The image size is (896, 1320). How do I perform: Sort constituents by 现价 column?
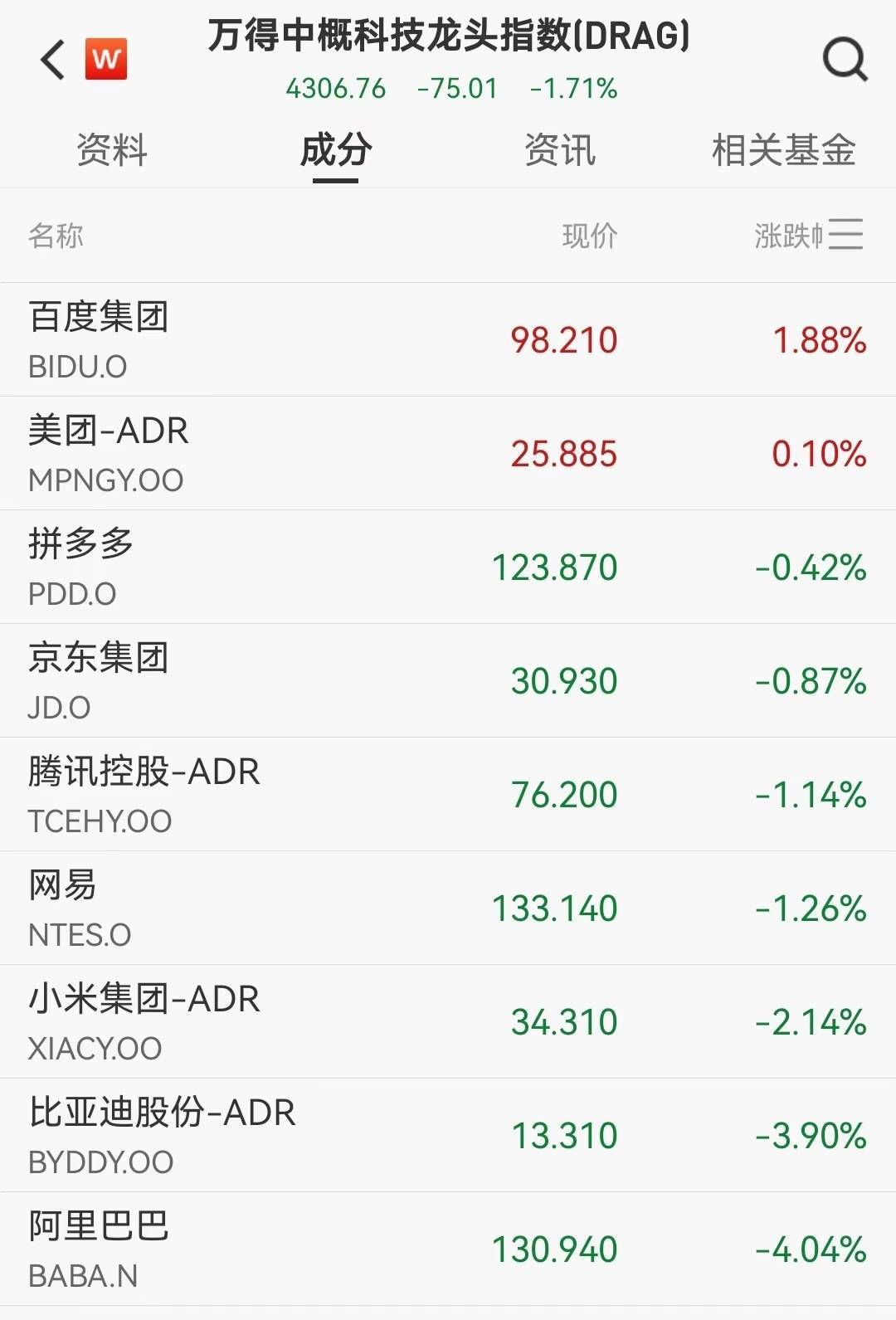tap(589, 236)
